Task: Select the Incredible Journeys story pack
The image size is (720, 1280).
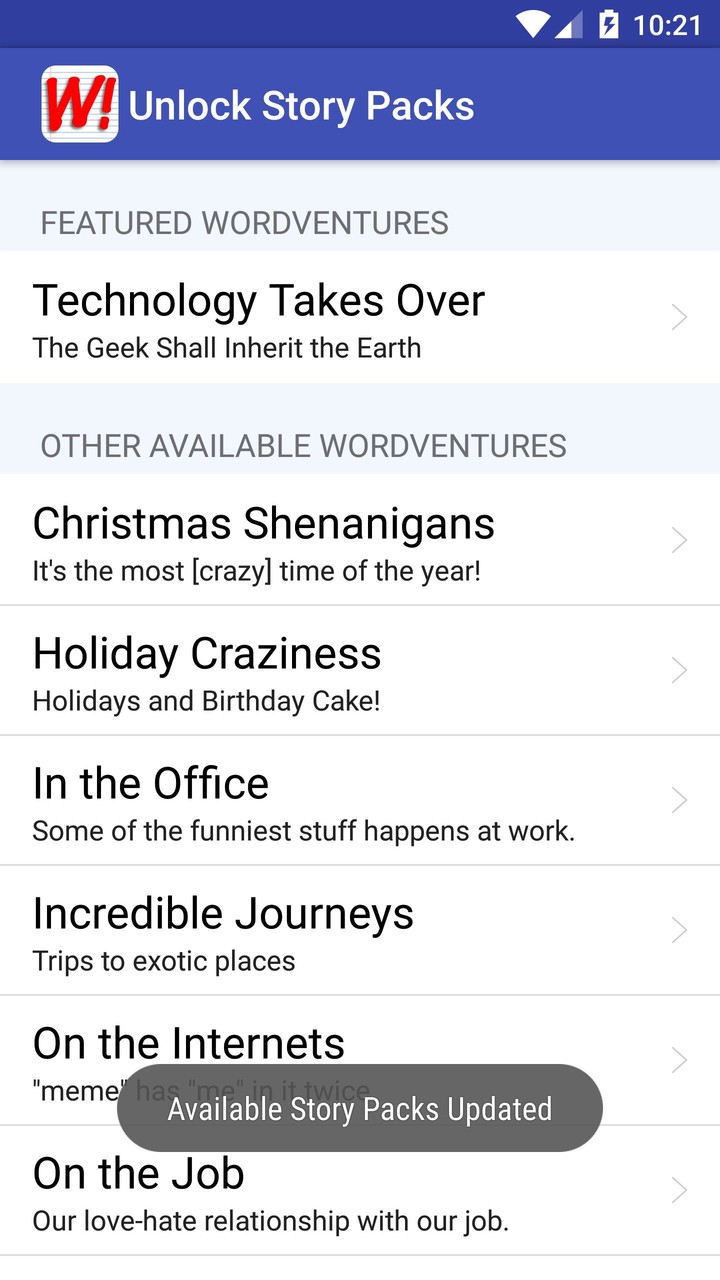Action: pos(300,930)
